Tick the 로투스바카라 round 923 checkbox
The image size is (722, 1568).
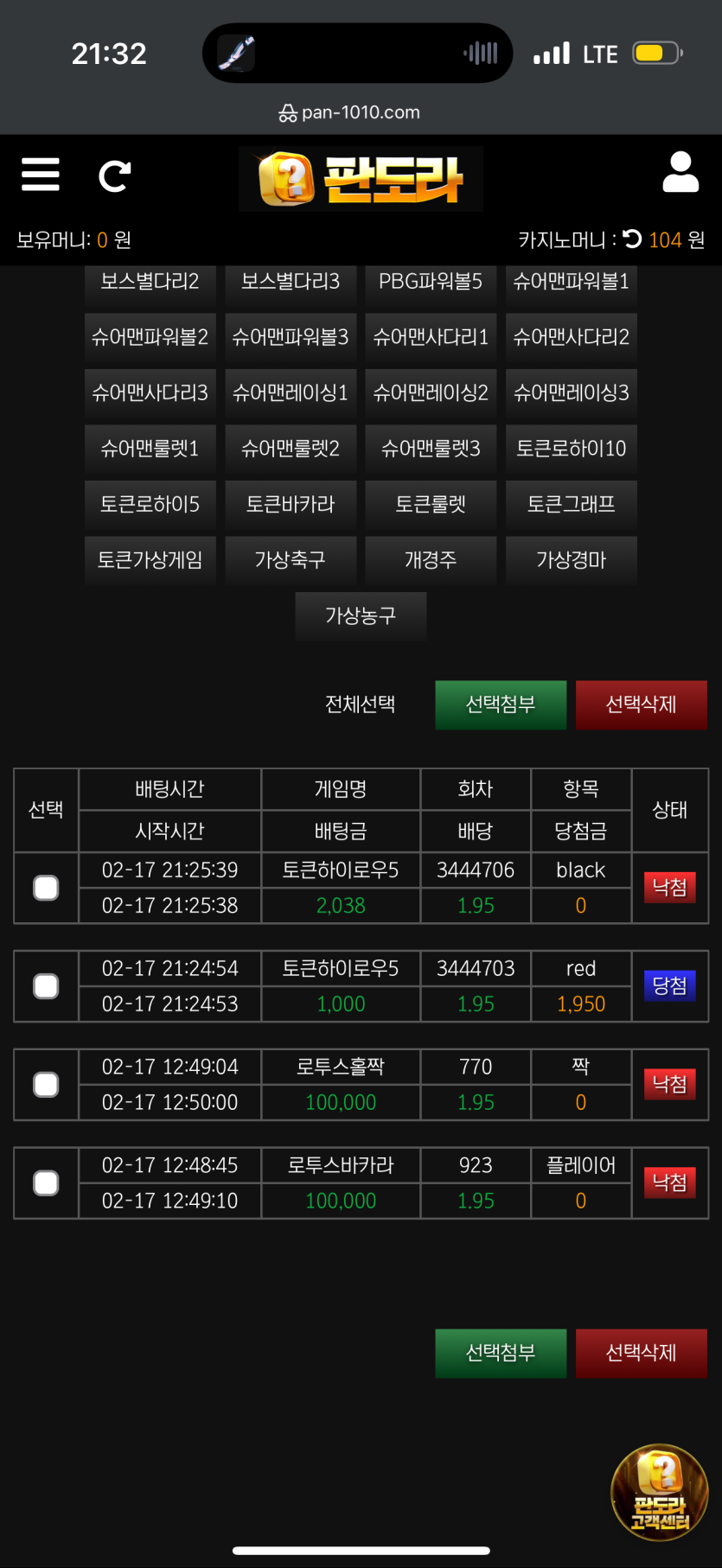46,1183
